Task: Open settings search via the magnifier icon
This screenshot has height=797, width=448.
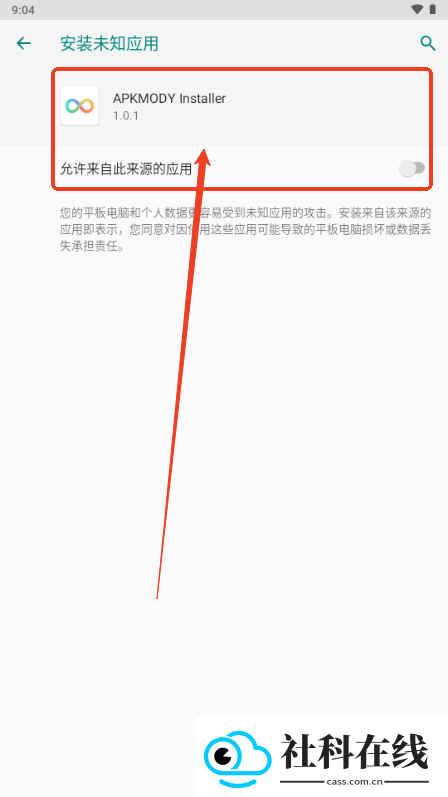Action: [x=428, y=44]
